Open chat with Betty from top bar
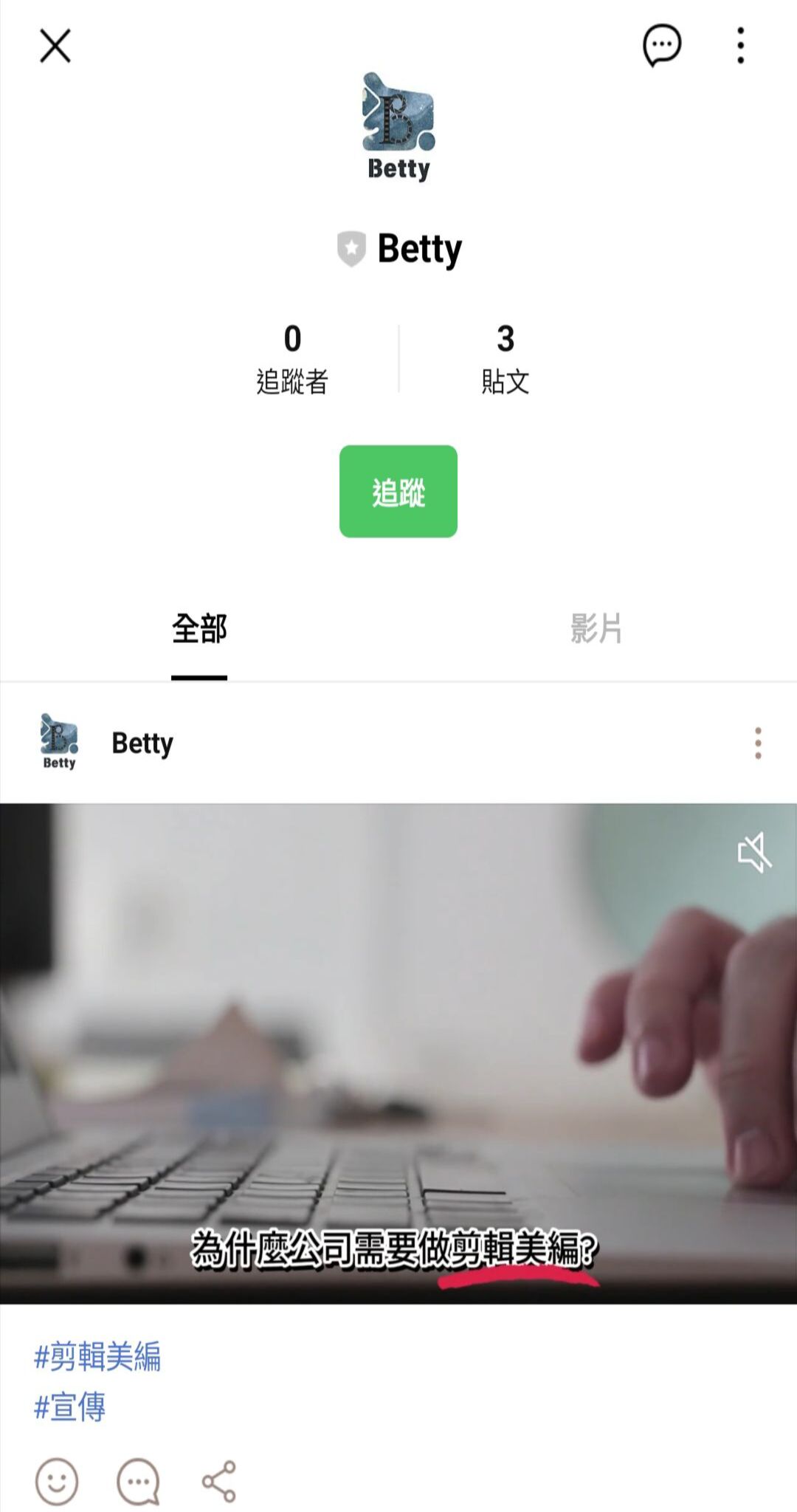Viewport: 797px width, 1512px height. (x=661, y=46)
